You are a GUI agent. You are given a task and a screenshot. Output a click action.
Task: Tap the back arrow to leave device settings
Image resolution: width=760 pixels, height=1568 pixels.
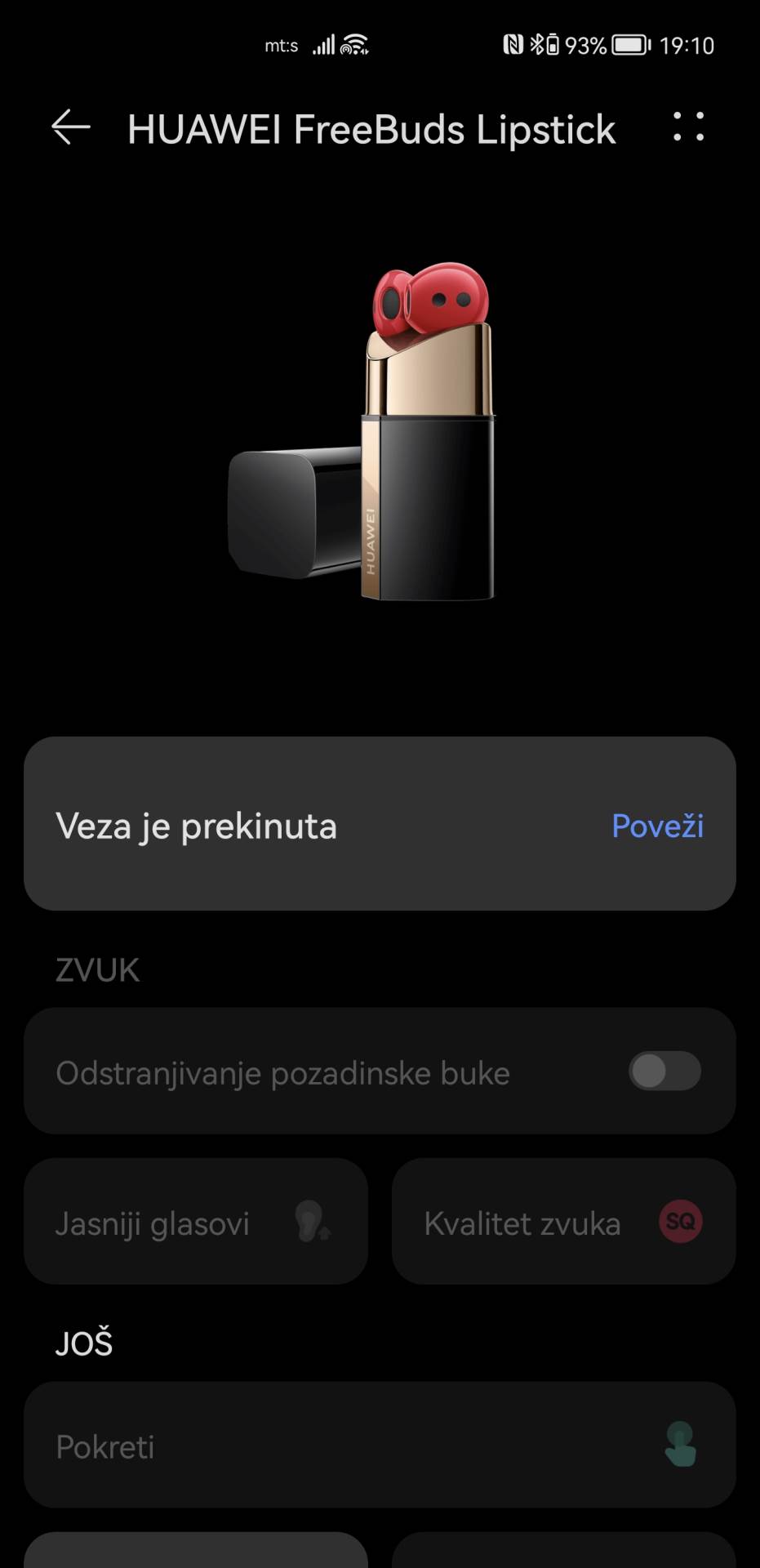tap(69, 128)
